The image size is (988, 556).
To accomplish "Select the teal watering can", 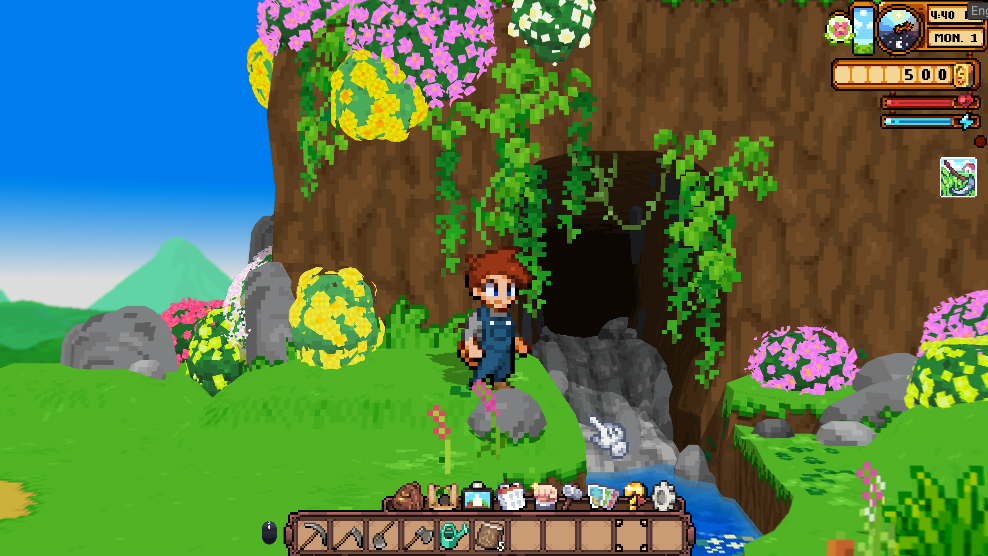I will 454,533.
